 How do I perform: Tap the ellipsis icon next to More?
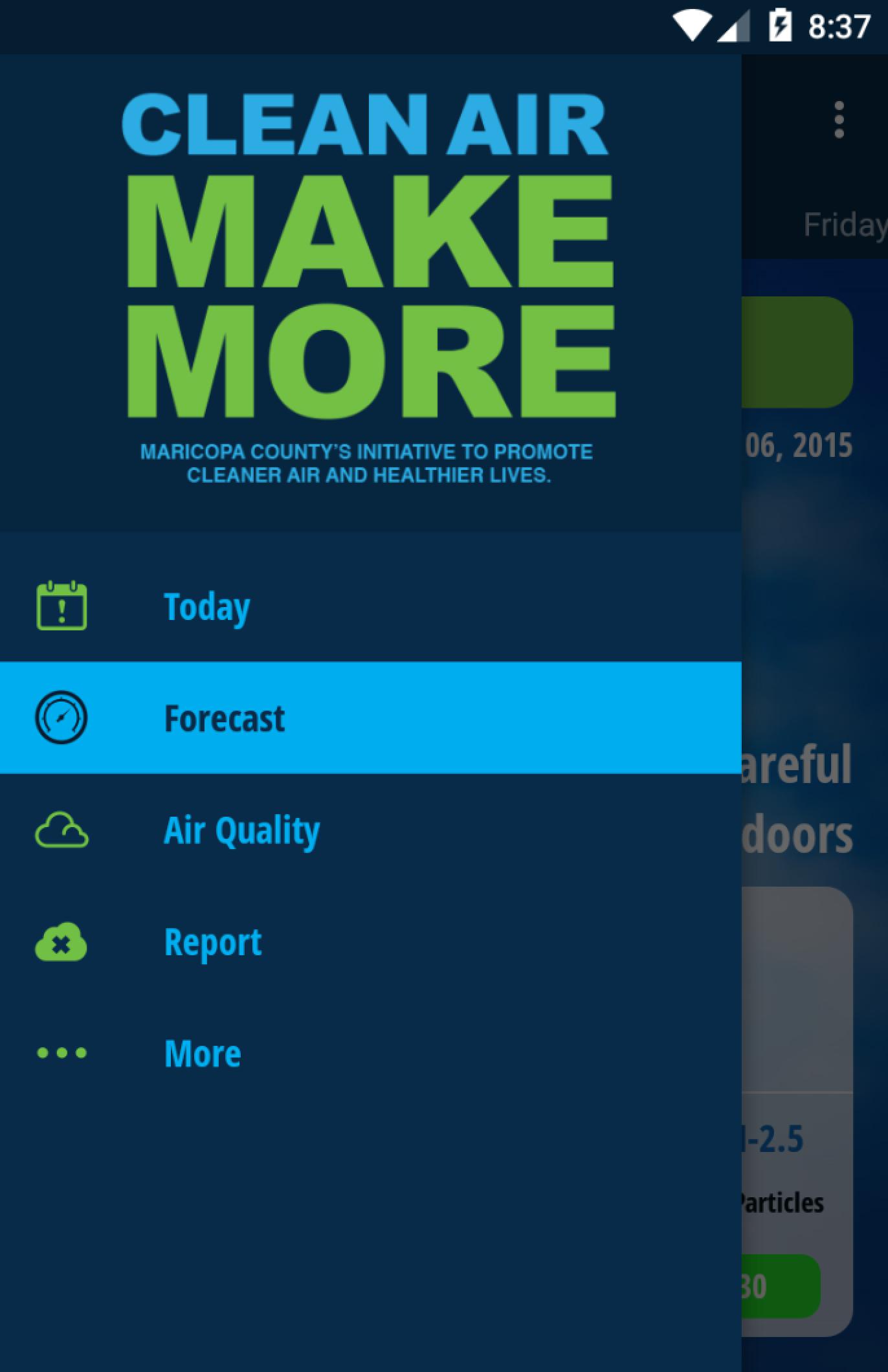click(x=62, y=1053)
